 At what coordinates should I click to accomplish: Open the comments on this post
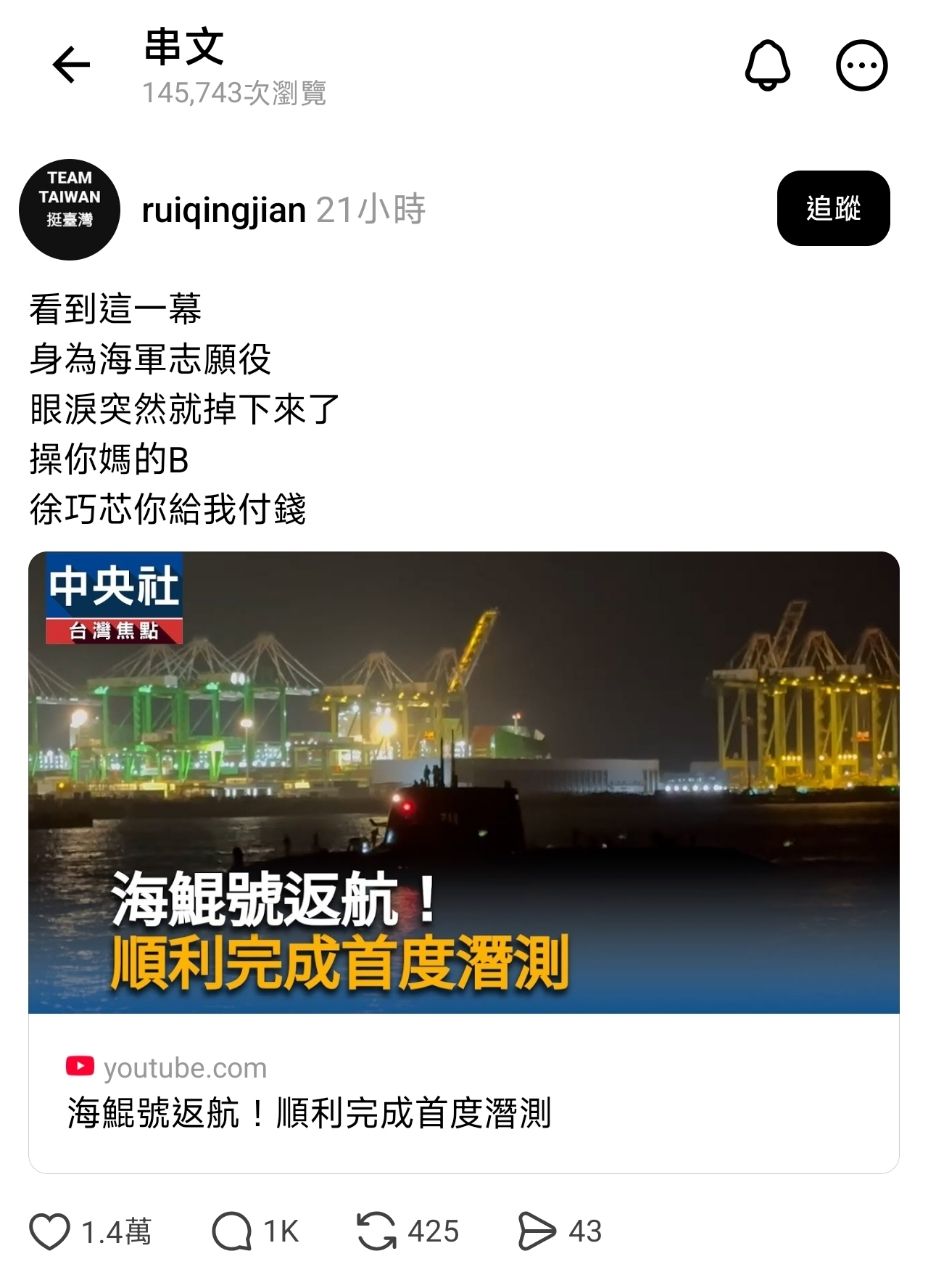[x=232, y=1231]
